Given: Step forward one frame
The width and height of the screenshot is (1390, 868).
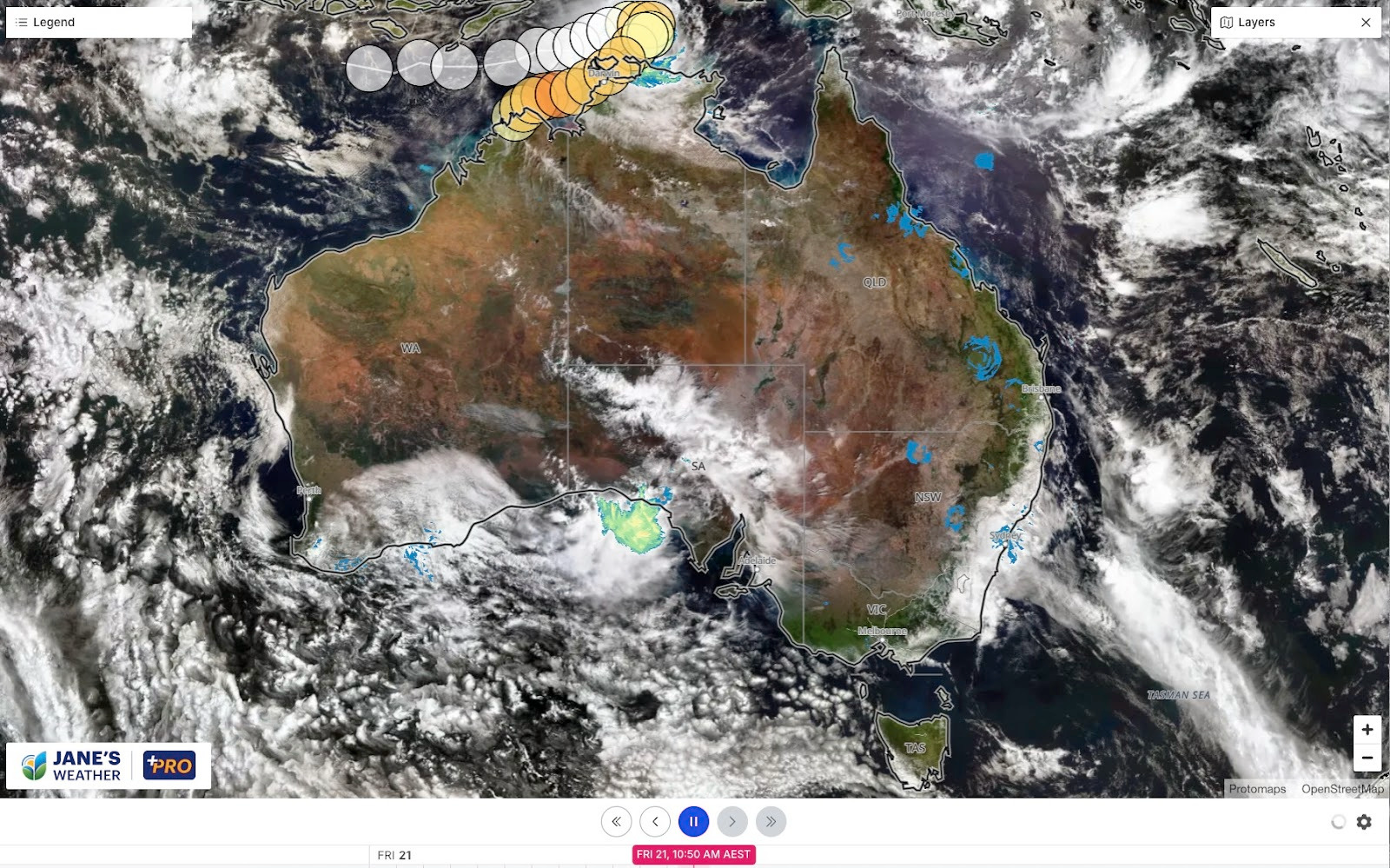Looking at the screenshot, I should click(x=732, y=821).
